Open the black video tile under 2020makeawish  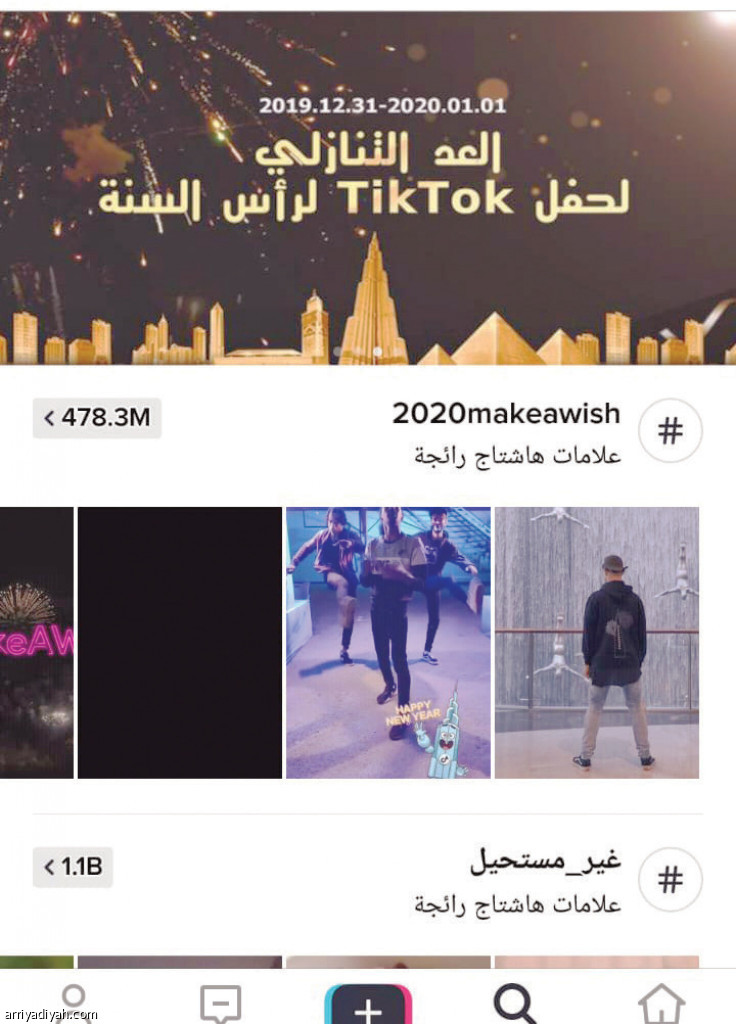click(x=180, y=642)
